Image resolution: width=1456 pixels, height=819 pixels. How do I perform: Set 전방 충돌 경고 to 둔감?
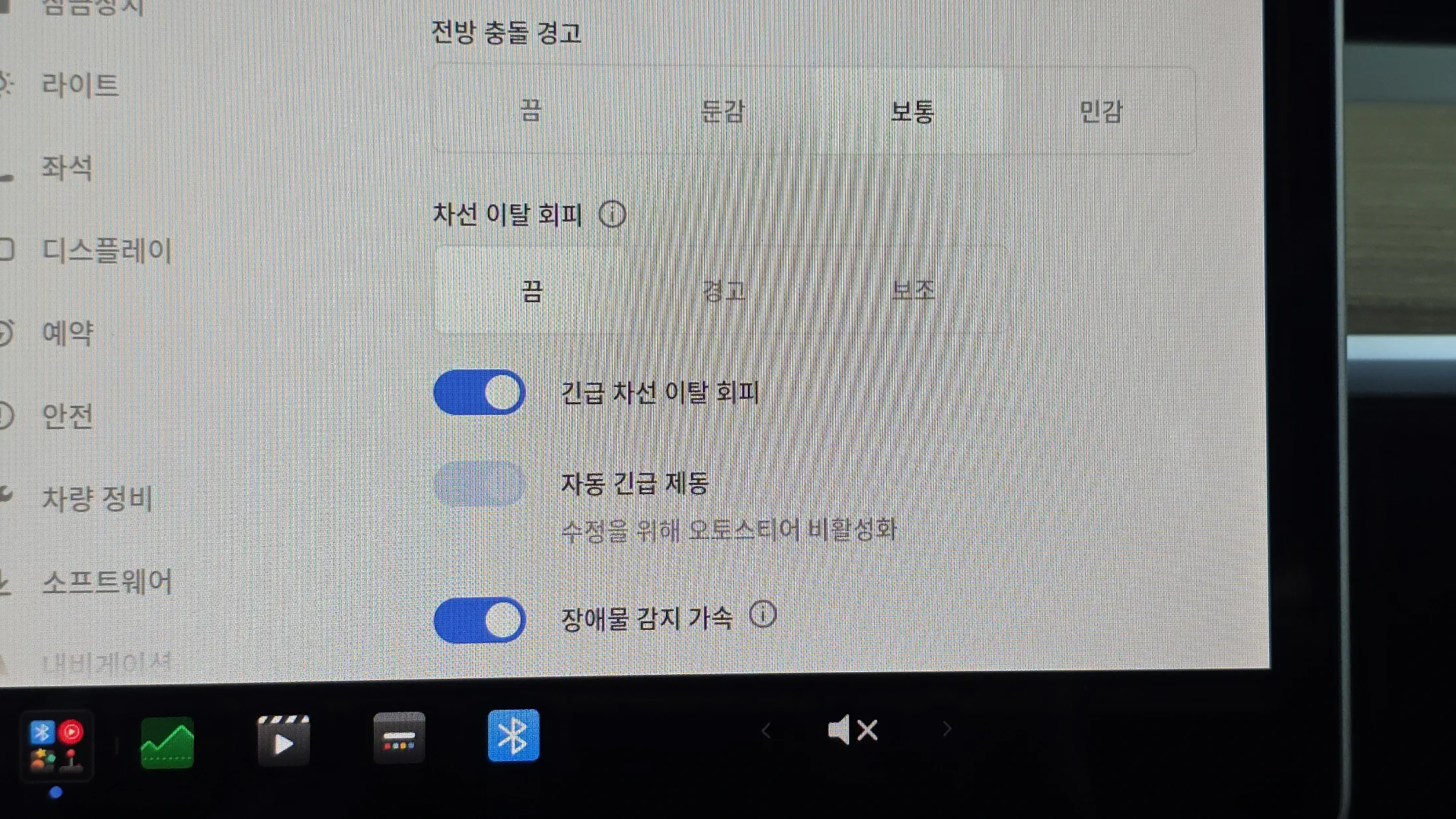[x=722, y=111]
